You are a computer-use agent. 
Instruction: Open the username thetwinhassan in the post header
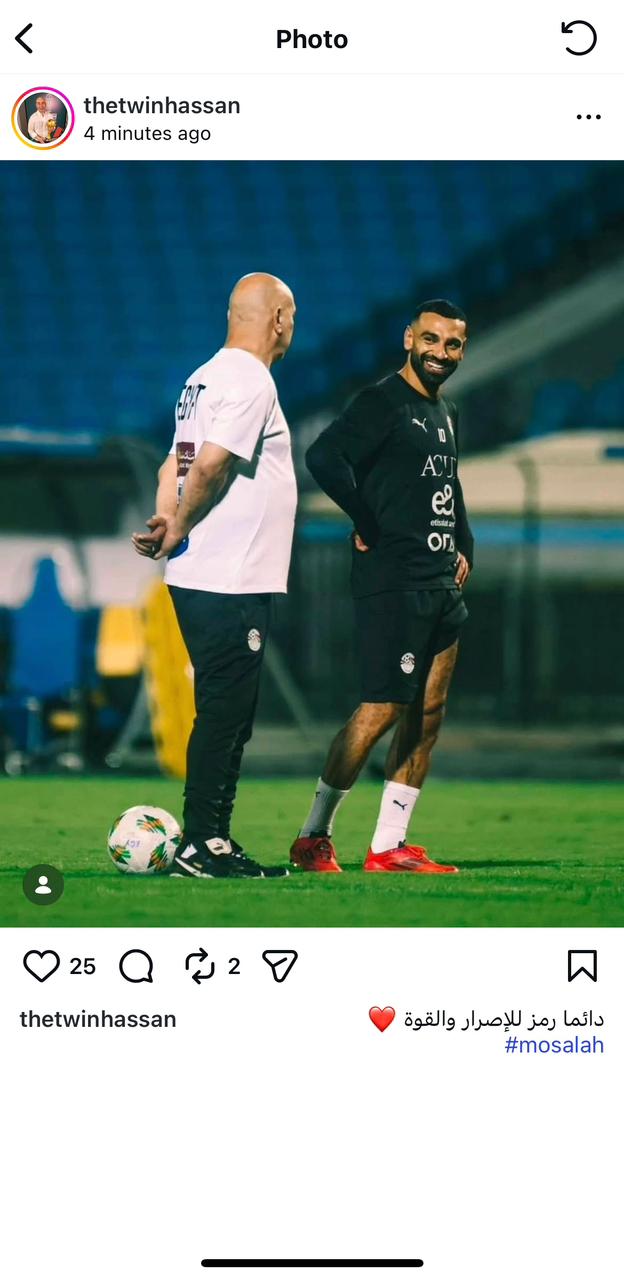162,105
